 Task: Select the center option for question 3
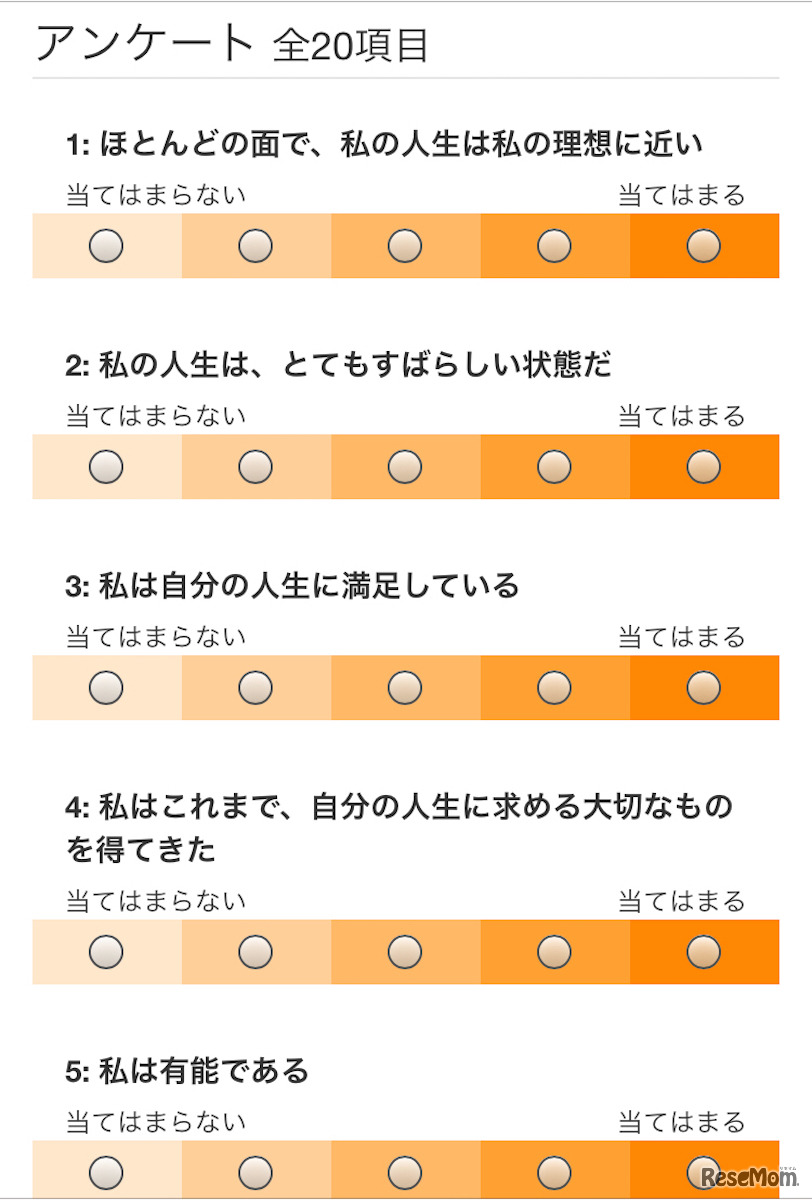click(x=405, y=687)
